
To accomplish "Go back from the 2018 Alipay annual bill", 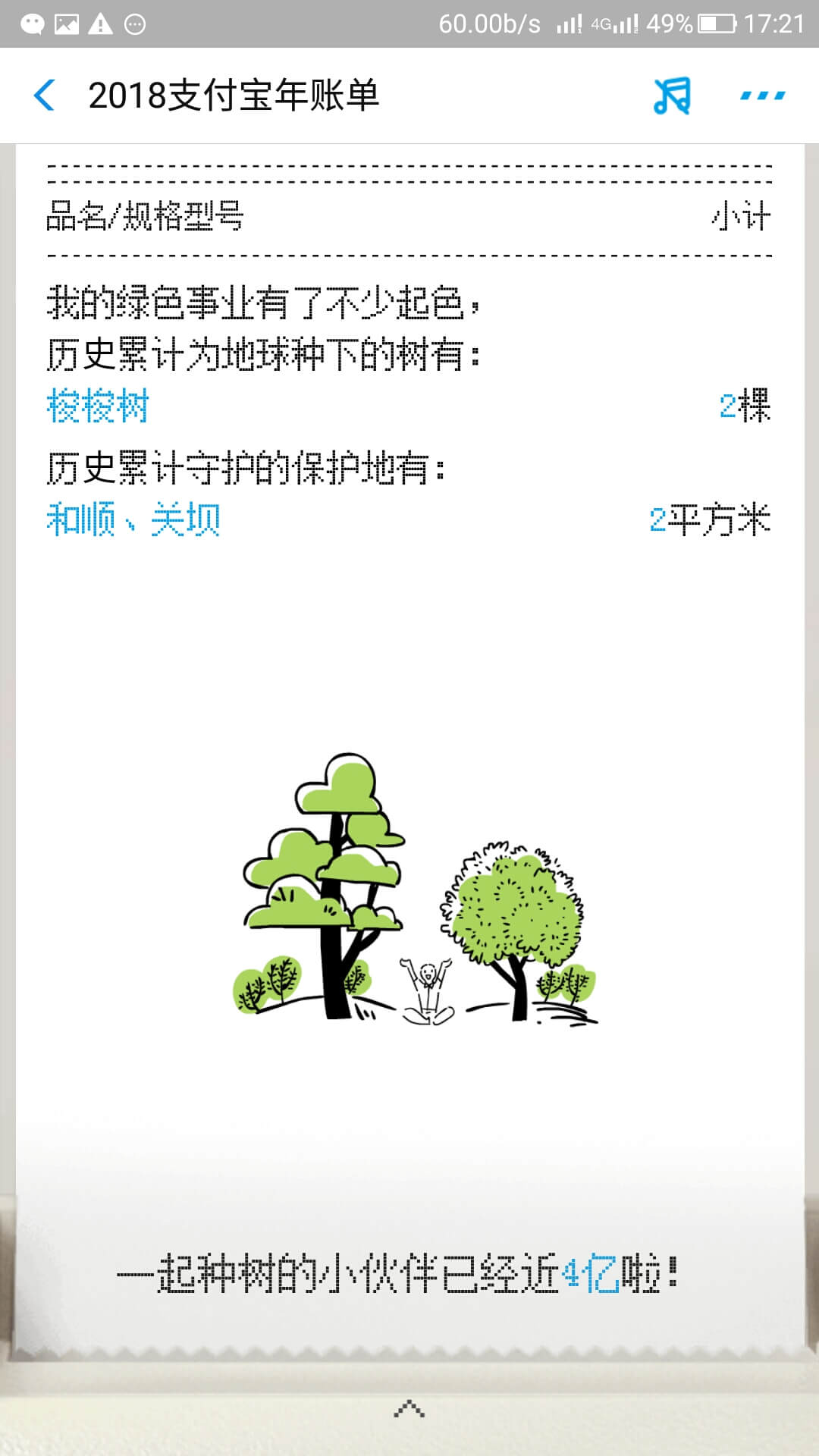I will pos(45,96).
